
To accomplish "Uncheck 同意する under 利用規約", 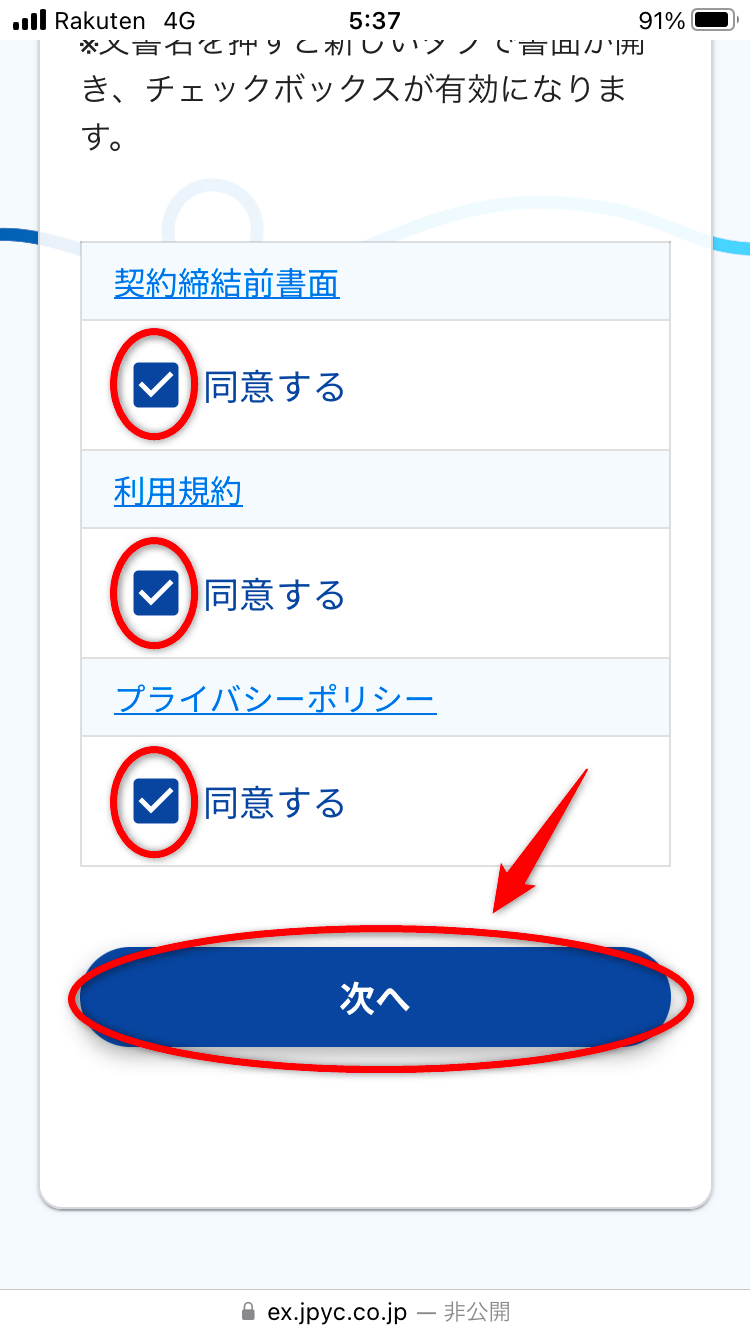I will point(156,593).
